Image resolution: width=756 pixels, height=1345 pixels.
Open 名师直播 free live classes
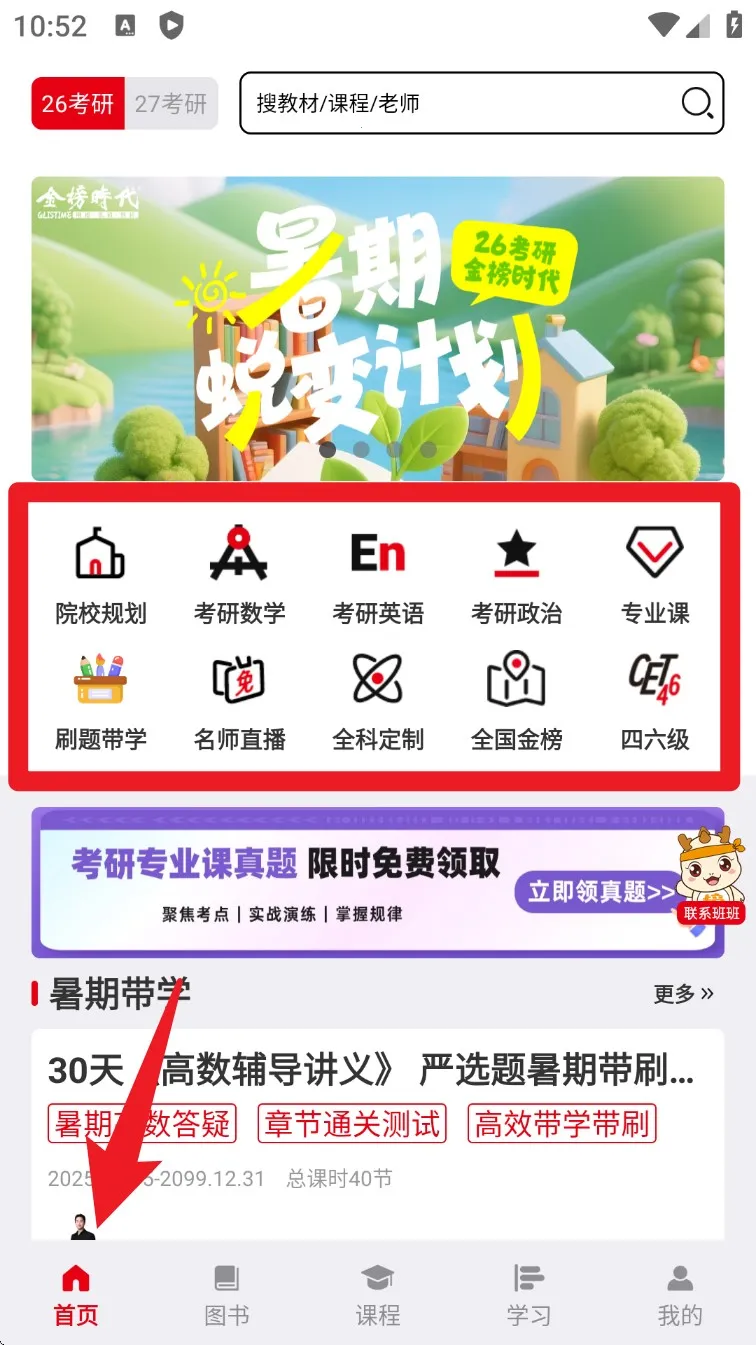point(239,702)
